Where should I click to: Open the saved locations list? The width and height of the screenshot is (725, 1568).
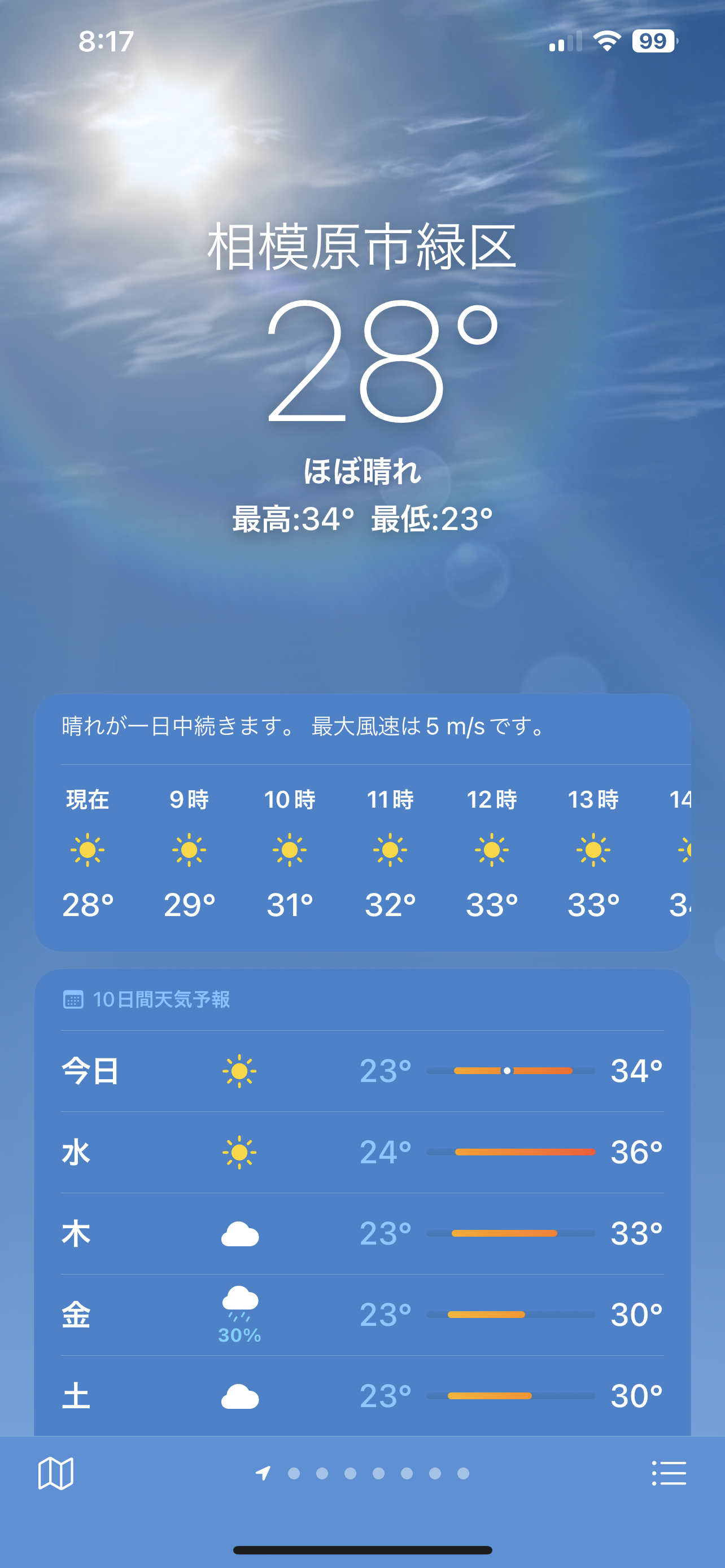[669, 1474]
